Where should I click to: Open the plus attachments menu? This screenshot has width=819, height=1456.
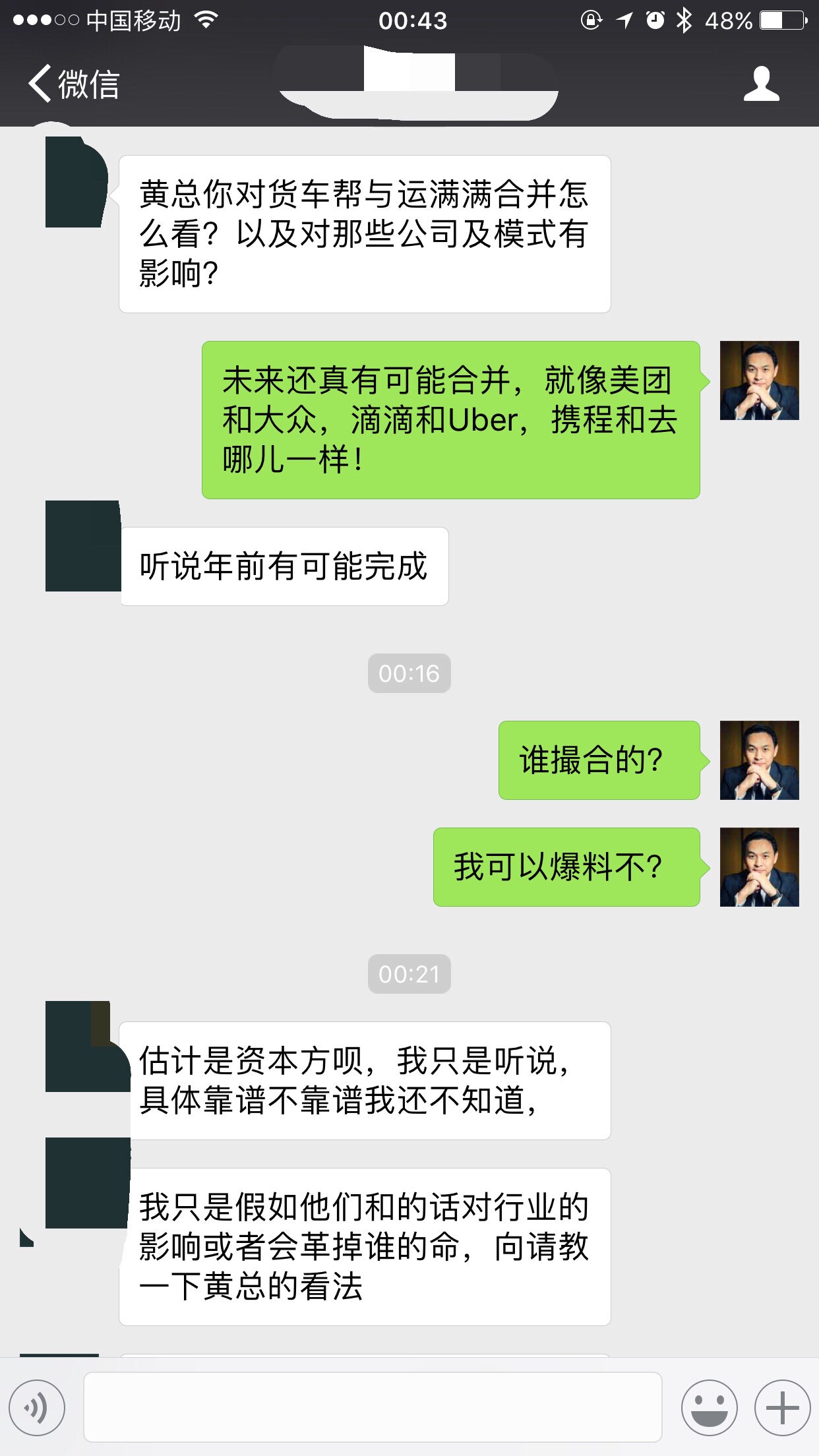click(x=782, y=1408)
